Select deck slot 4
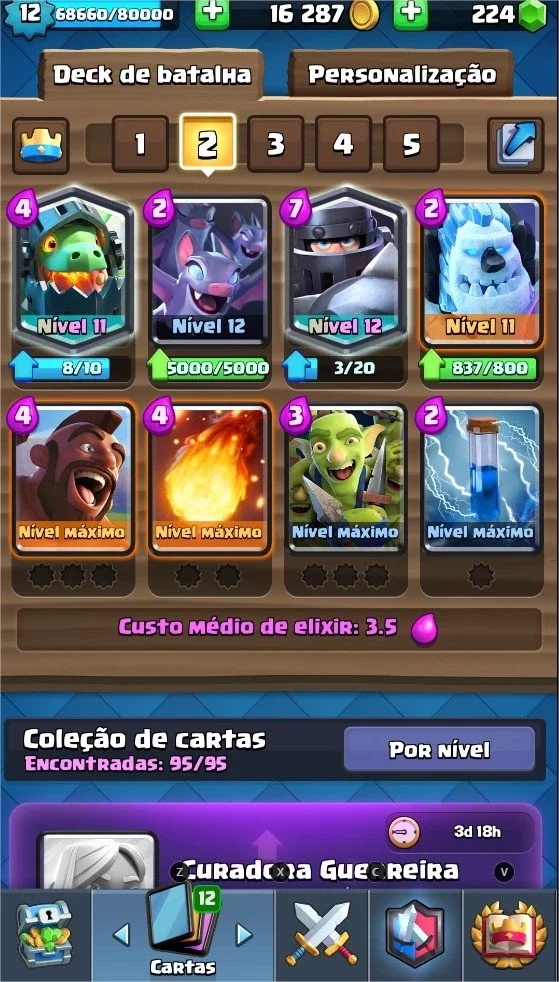 344,145
